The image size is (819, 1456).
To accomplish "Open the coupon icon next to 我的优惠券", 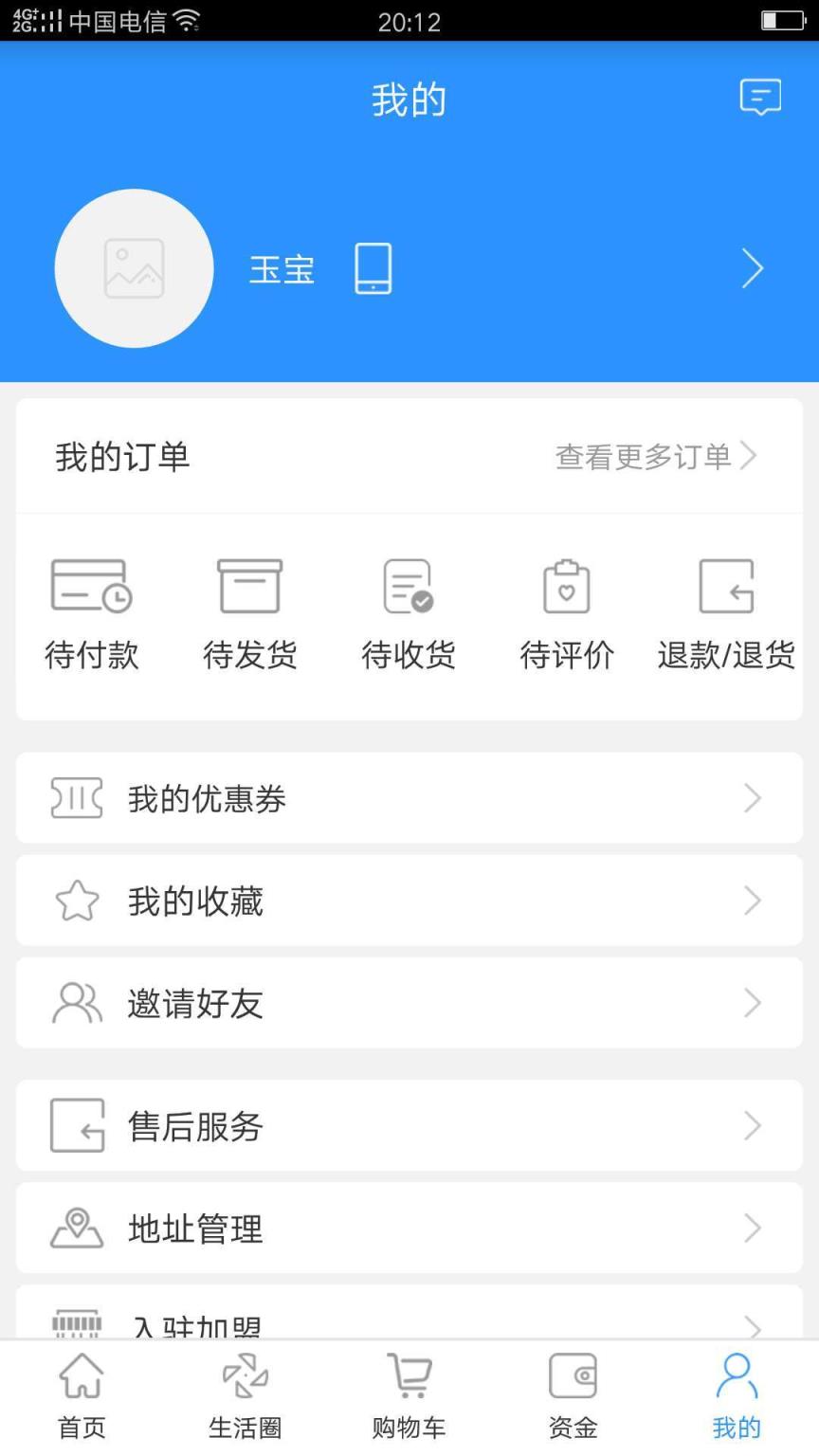I will [x=76, y=797].
